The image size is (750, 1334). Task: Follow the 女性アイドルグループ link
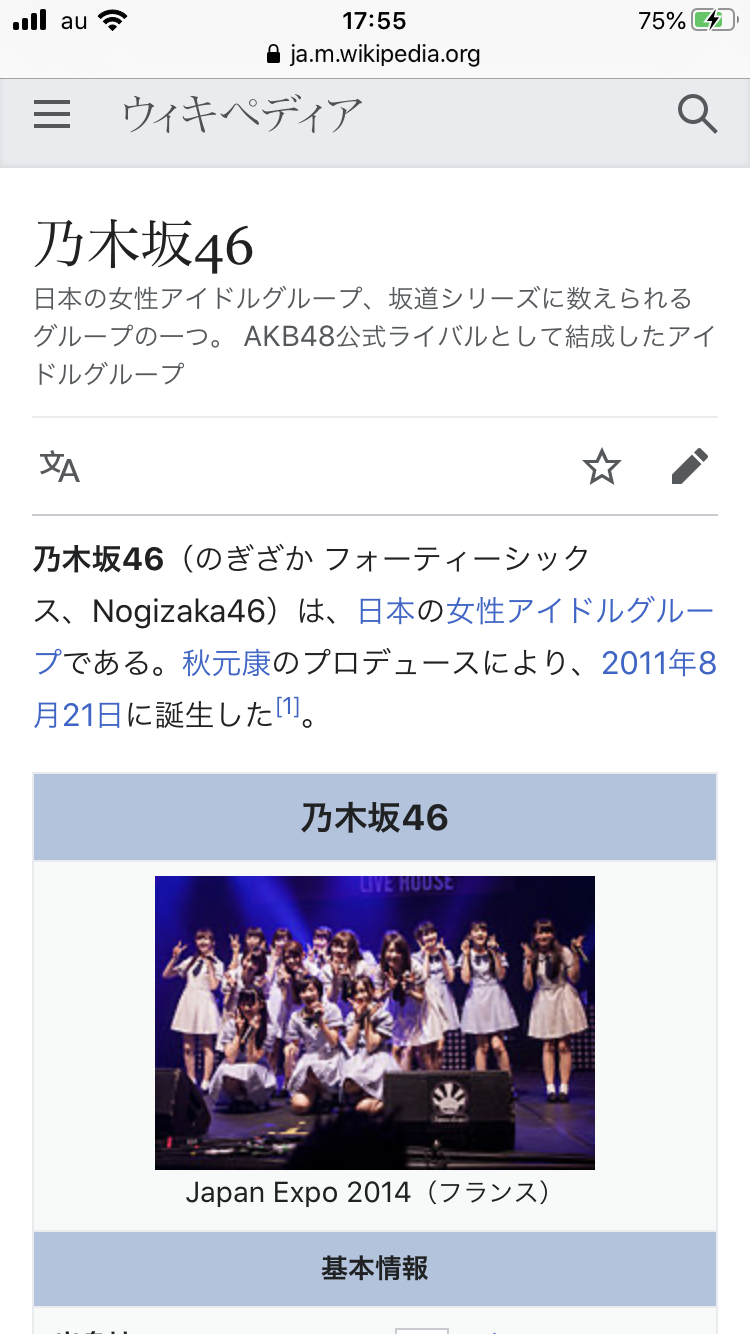coord(580,610)
